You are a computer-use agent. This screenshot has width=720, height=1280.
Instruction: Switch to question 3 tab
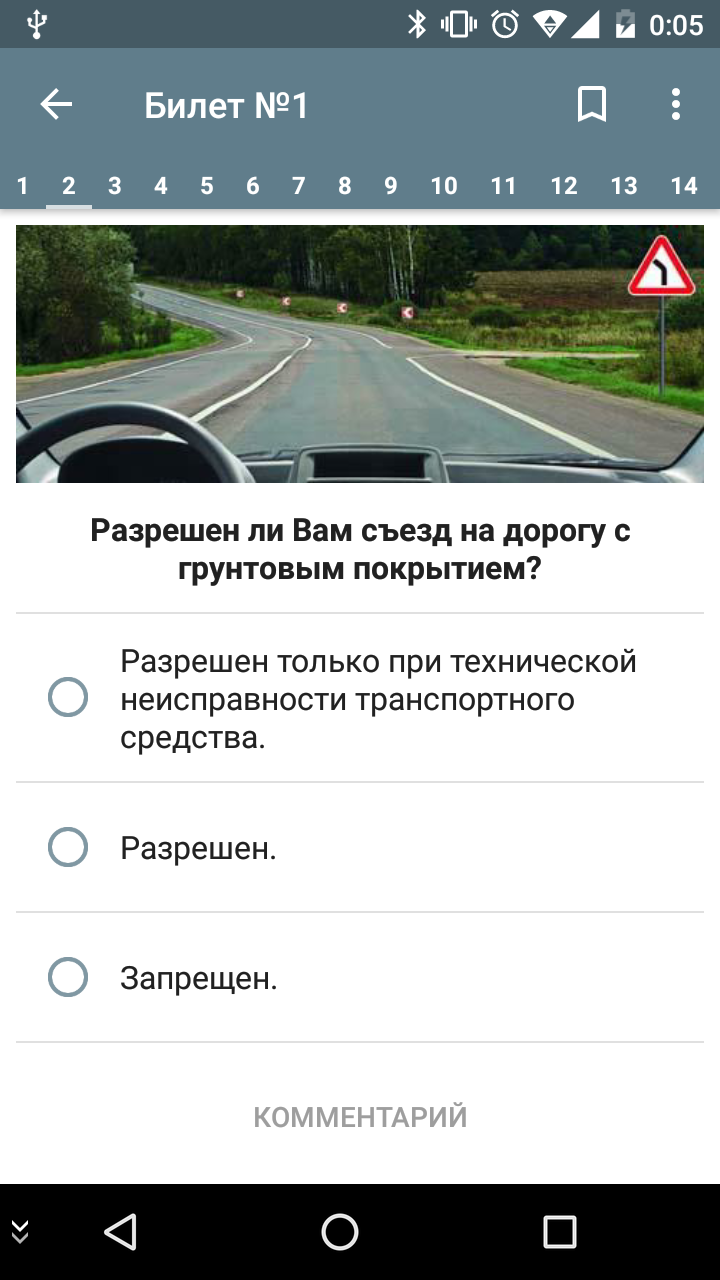114,186
